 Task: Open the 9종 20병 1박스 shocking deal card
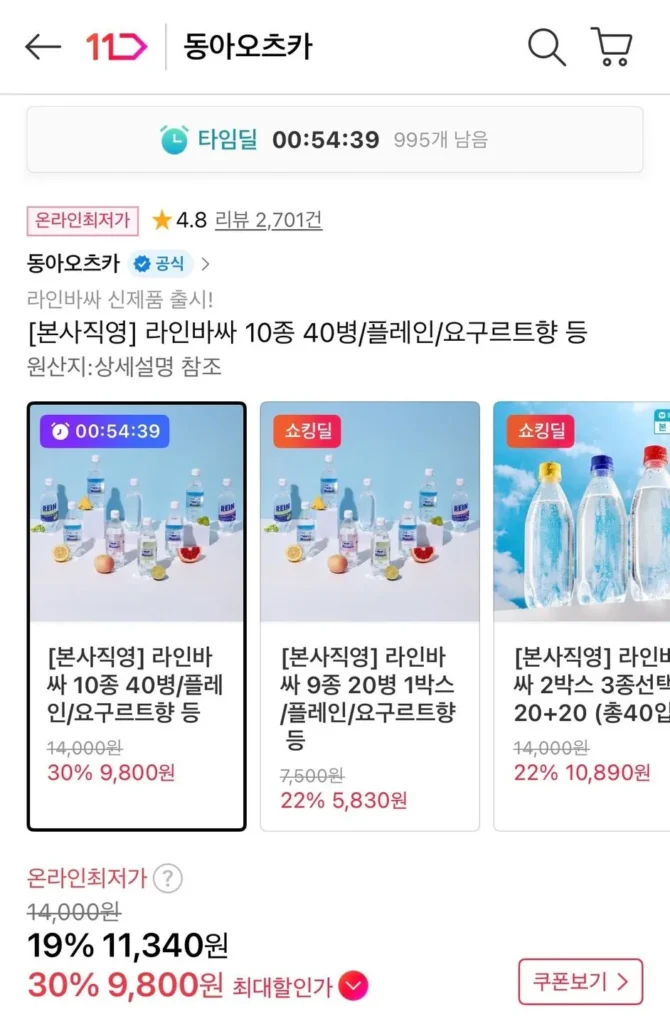click(369, 616)
